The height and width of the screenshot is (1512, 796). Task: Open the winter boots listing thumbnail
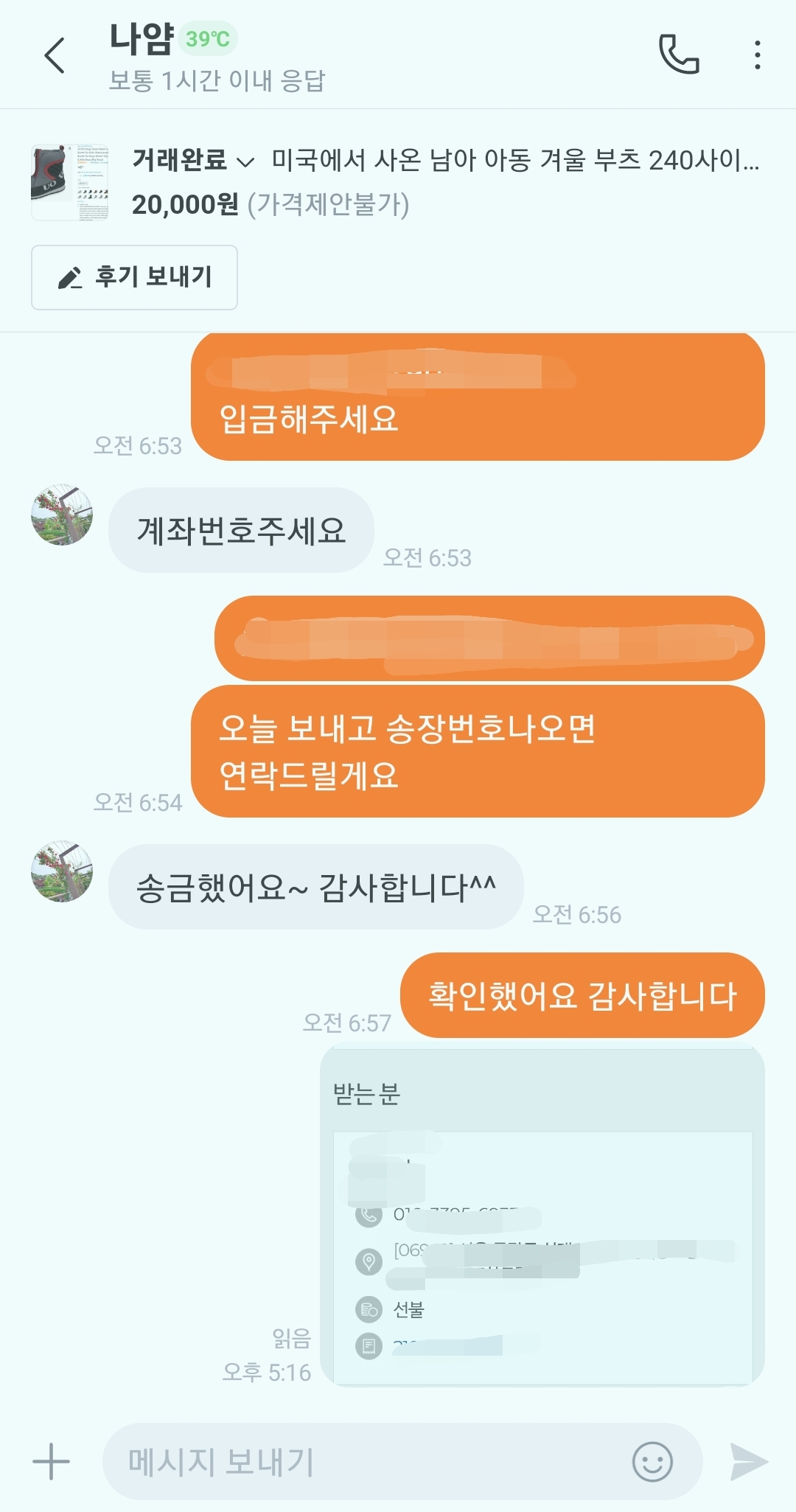click(70, 182)
